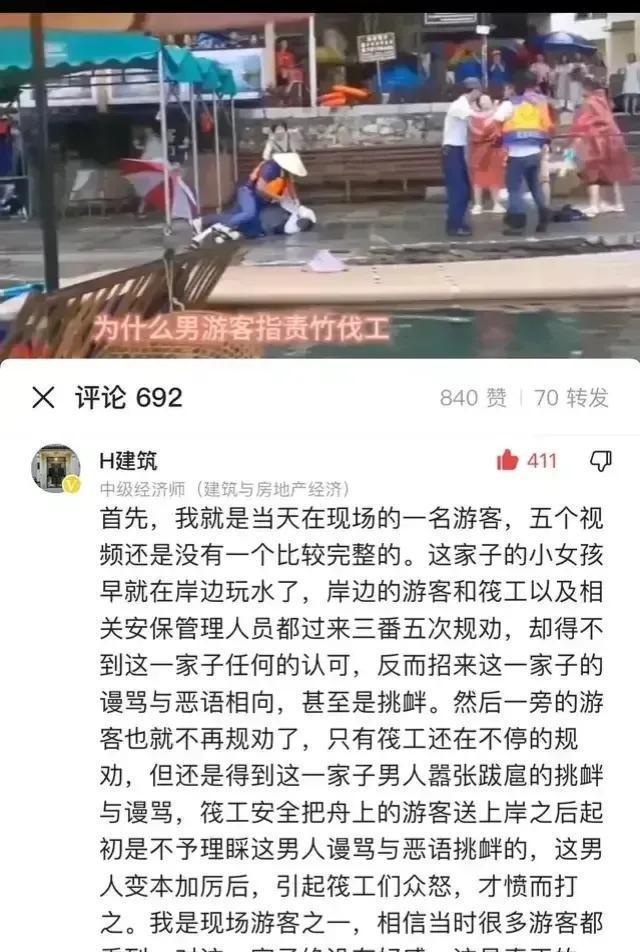
Task: Like the comment by H建筑
Action: pos(509,461)
